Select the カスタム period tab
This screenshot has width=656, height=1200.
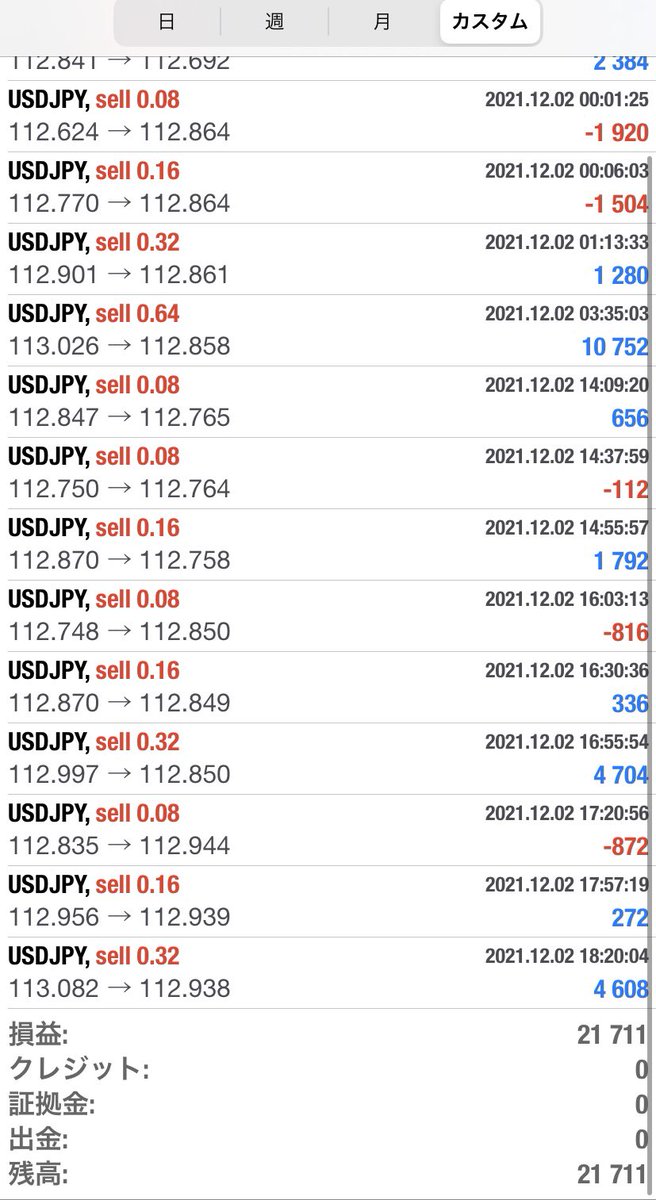click(490, 22)
